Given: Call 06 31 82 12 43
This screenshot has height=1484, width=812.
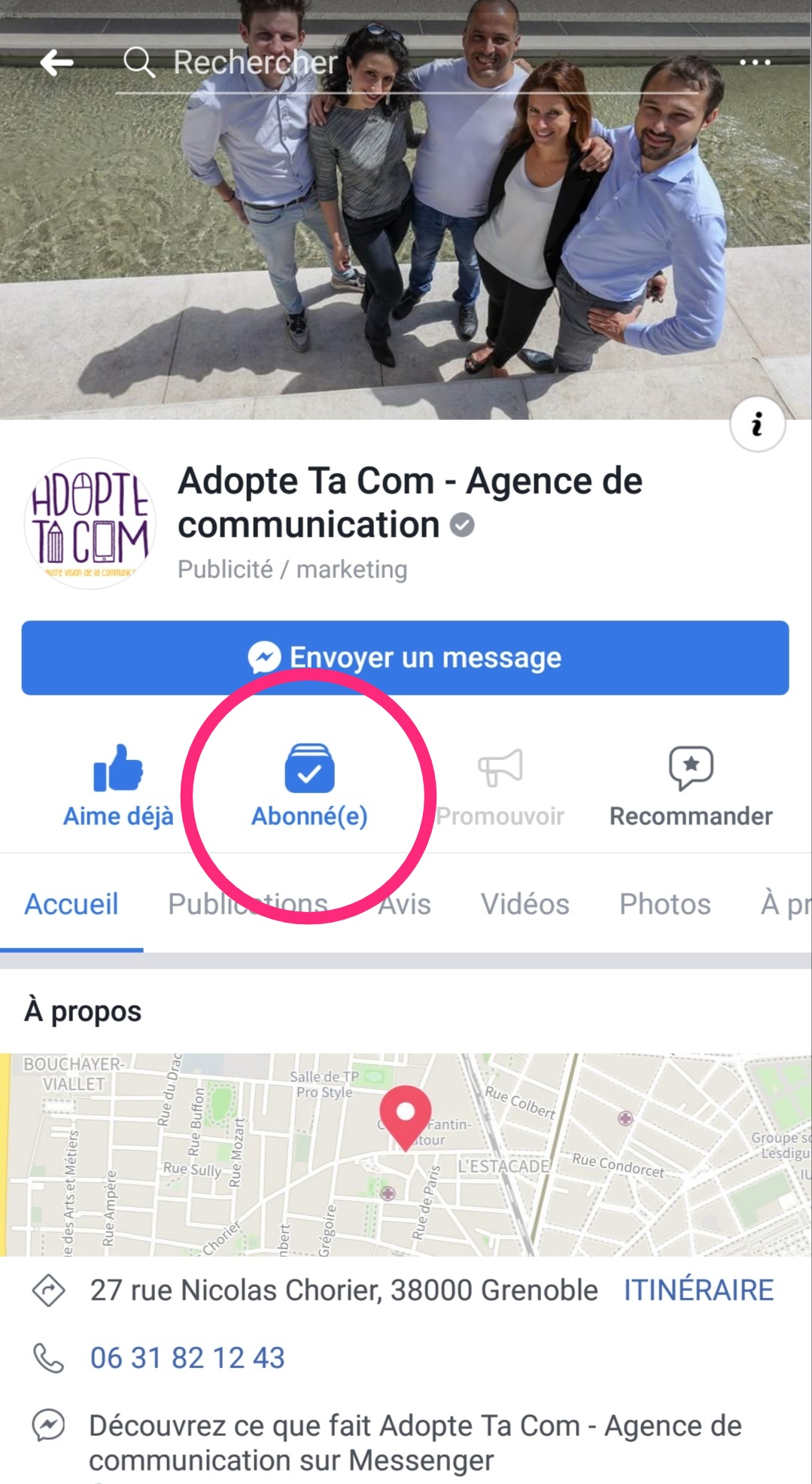Looking at the screenshot, I should (x=187, y=1358).
